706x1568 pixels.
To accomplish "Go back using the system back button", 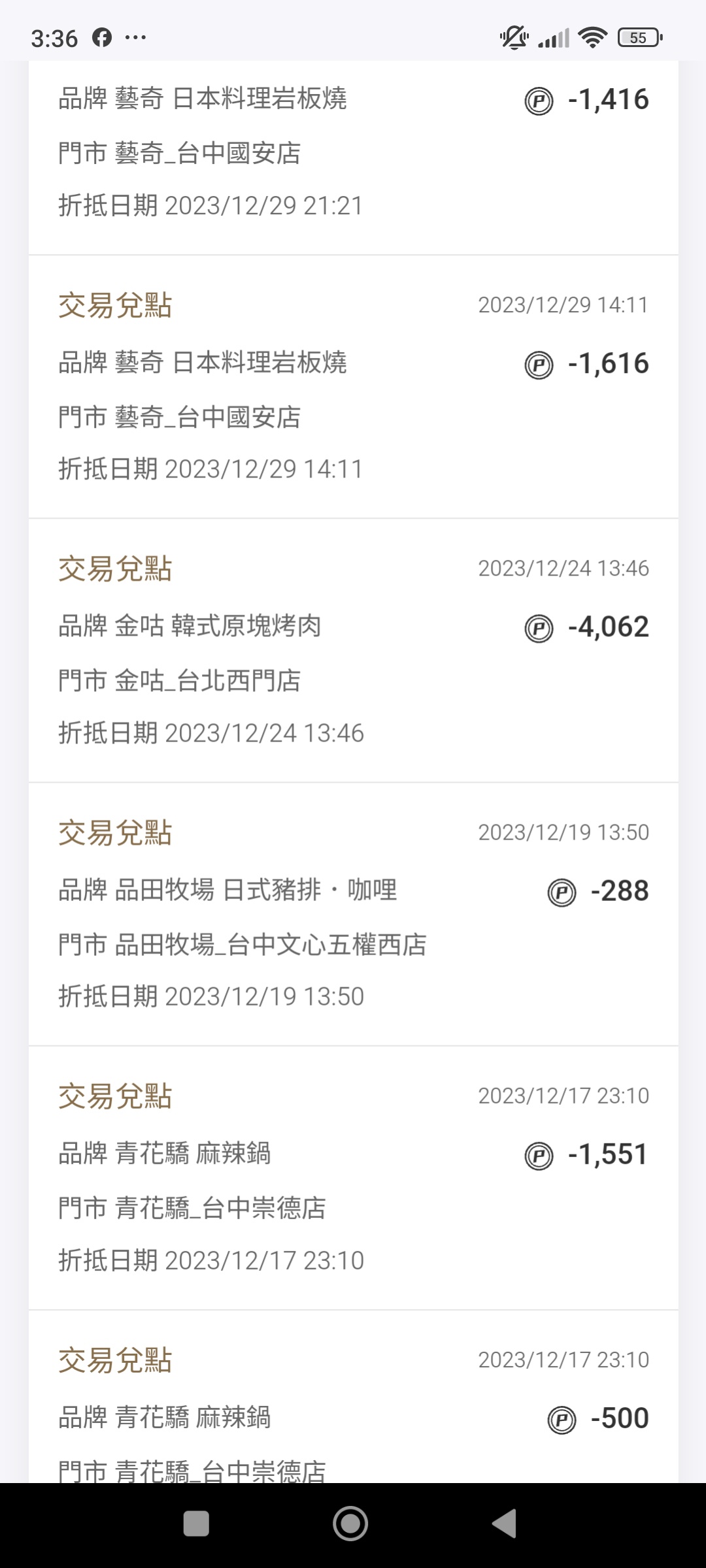I will tap(505, 1524).
